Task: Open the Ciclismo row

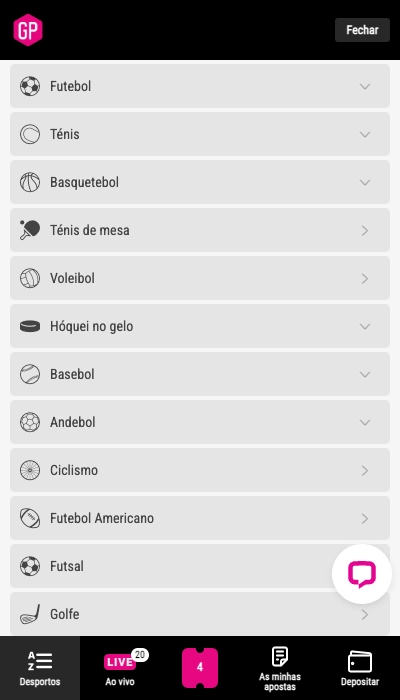Action: pyautogui.click(x=200, y=470)
